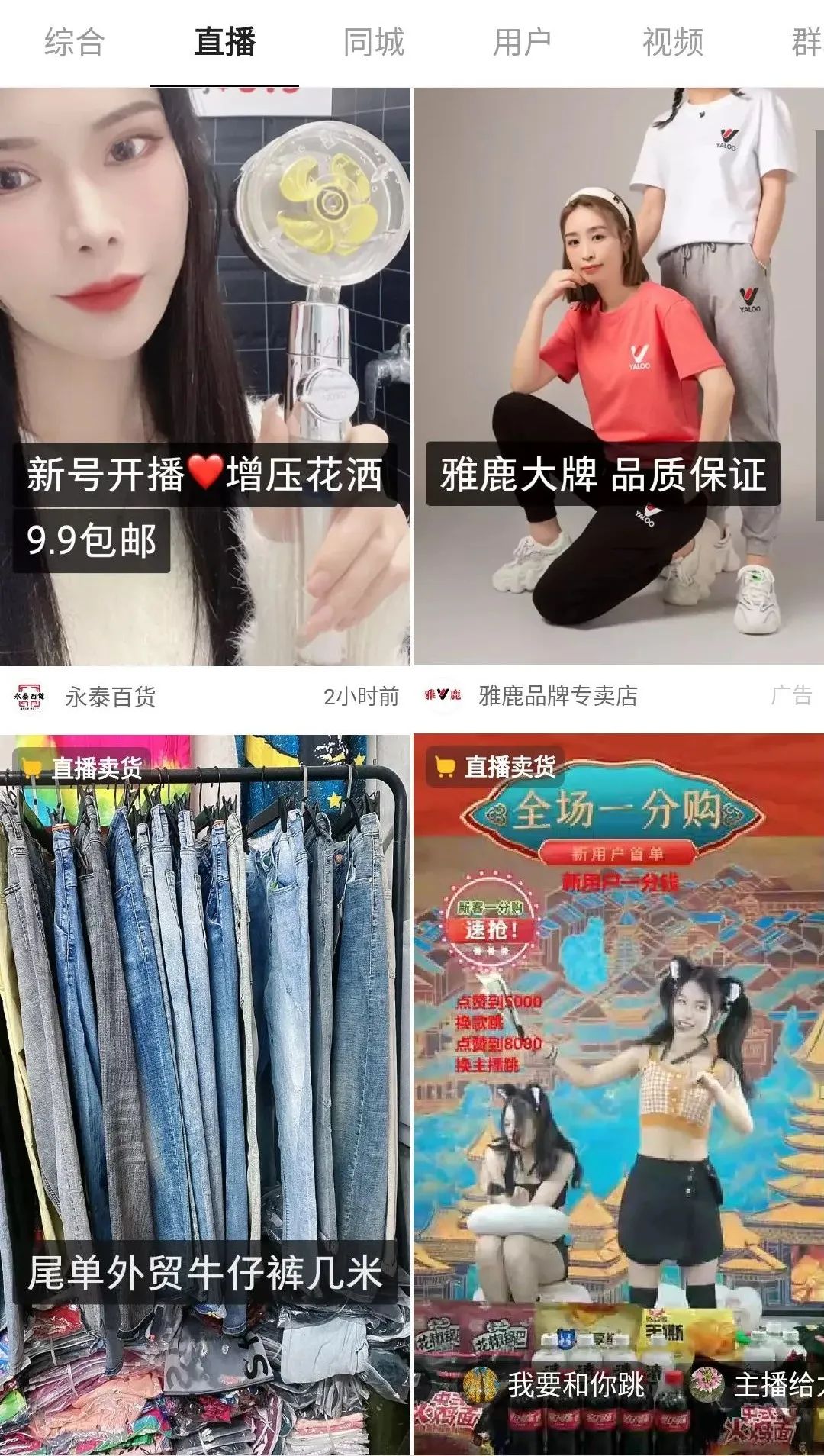This screenshot has width=824, height=1456.
Task: Visit the 永泰百货 profile
Action: (x=110, y=697)
